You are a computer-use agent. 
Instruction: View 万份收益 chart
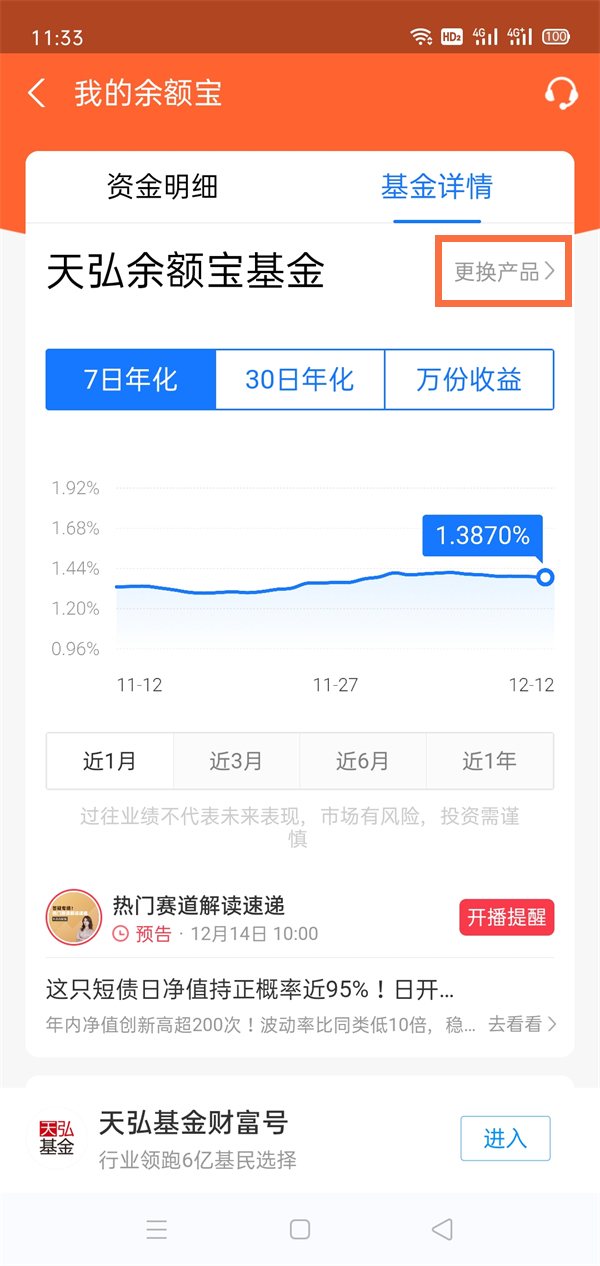pos(469,380)
